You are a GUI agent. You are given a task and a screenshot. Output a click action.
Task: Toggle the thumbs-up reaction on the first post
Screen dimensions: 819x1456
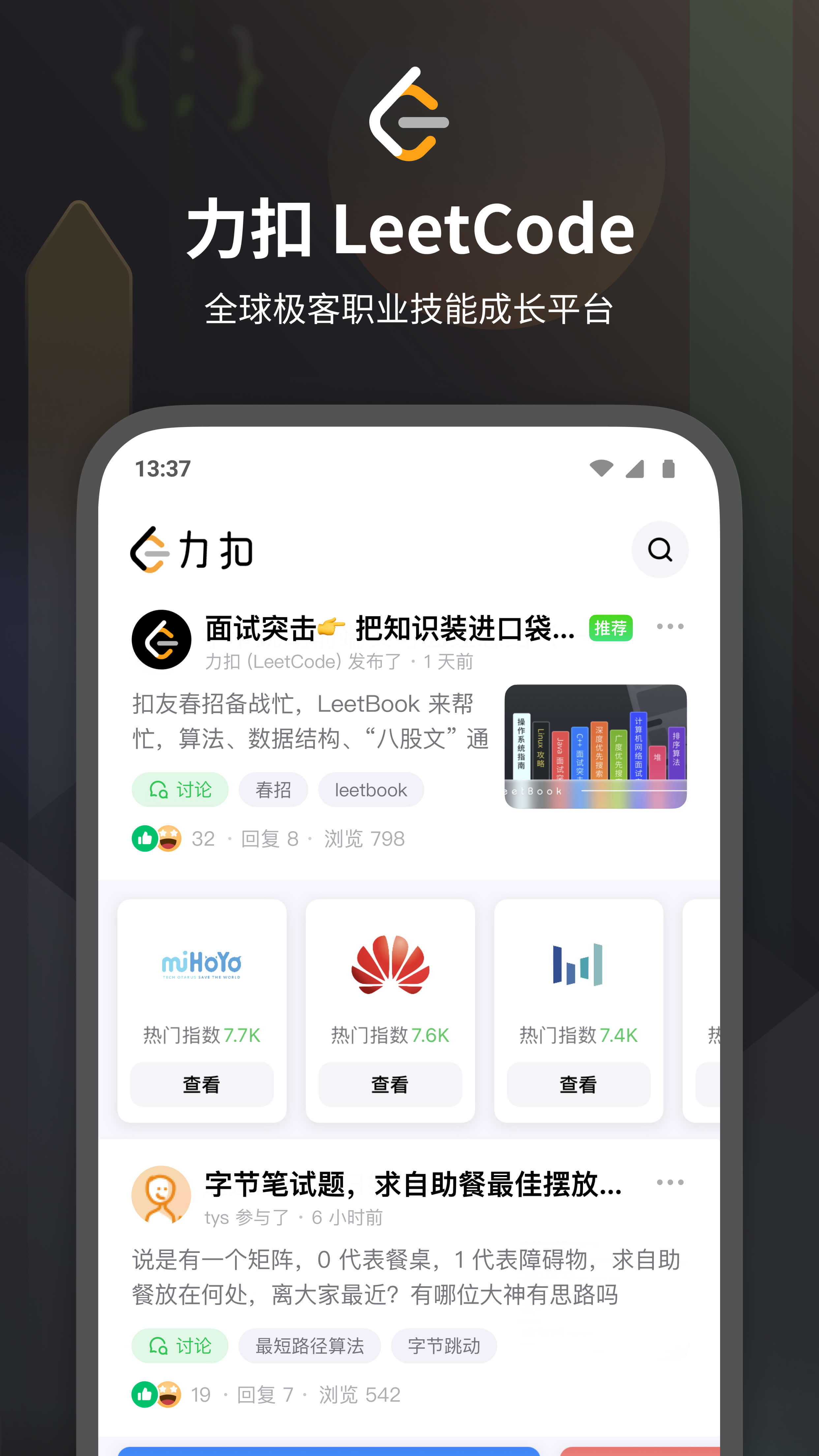click(145, 839)
